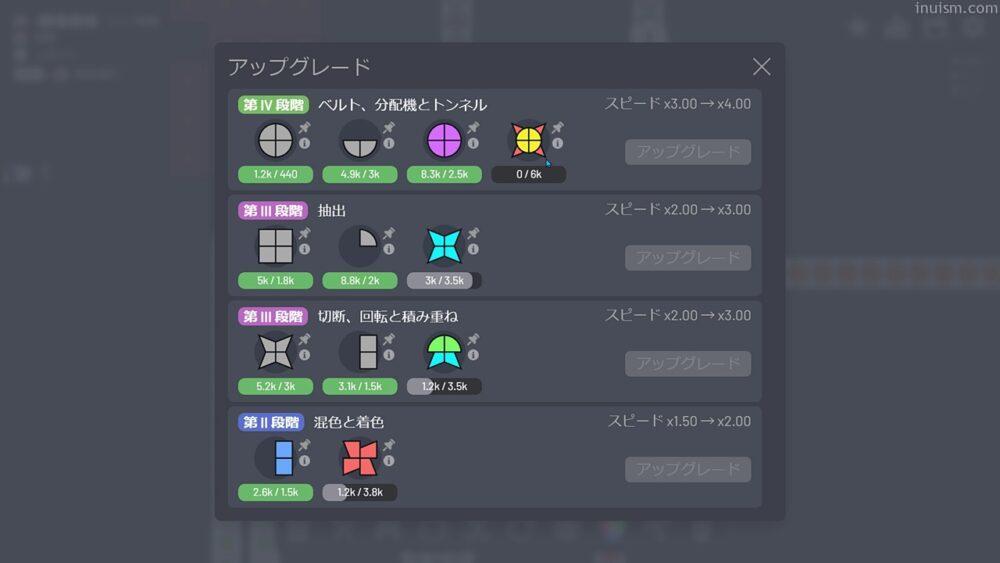Upgrade the cutting, rotating and stacking tier
The image size is (1000, 563).
[688, 364]
